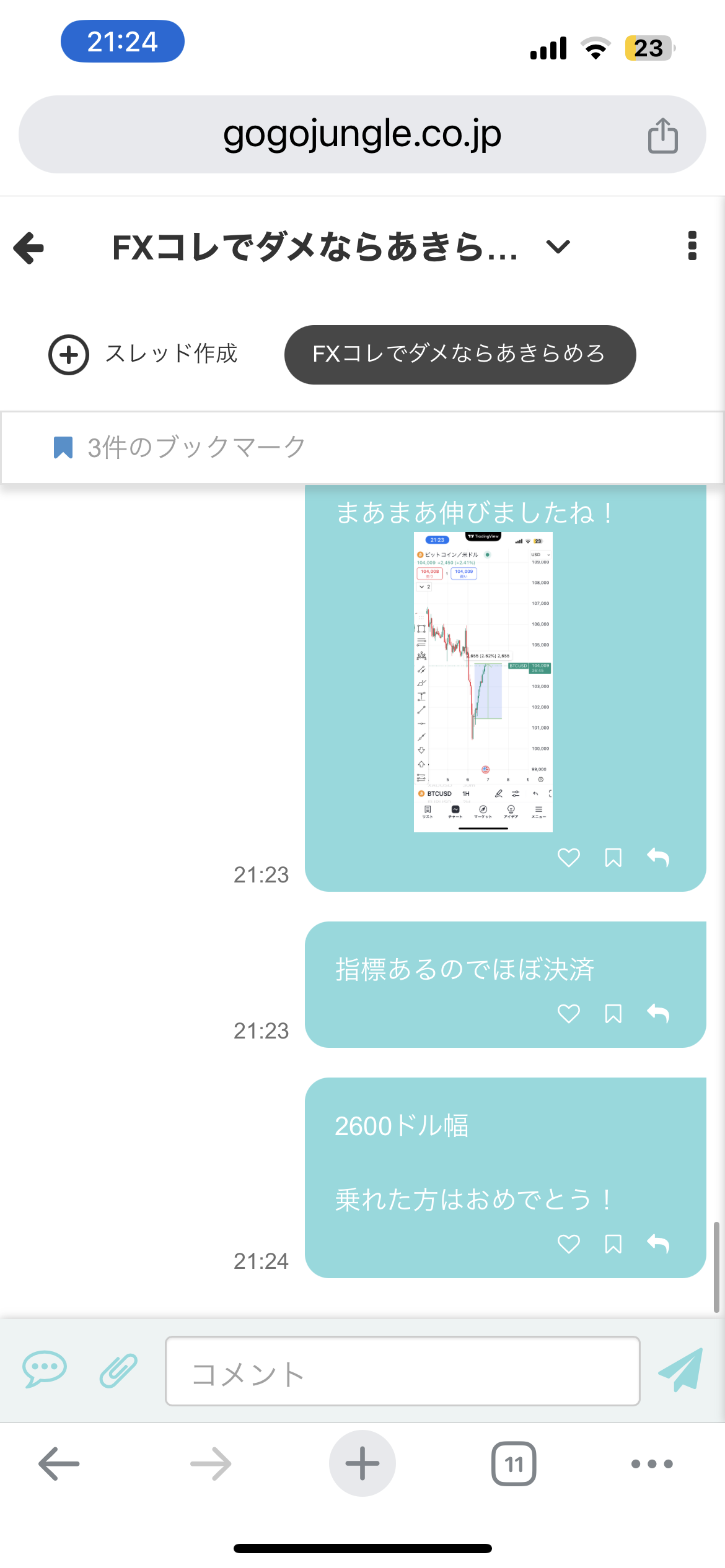Open the 3件のブックマーク bar
Image resolution: width=725 pixels, height=1568 pixels.
[362, 447]
